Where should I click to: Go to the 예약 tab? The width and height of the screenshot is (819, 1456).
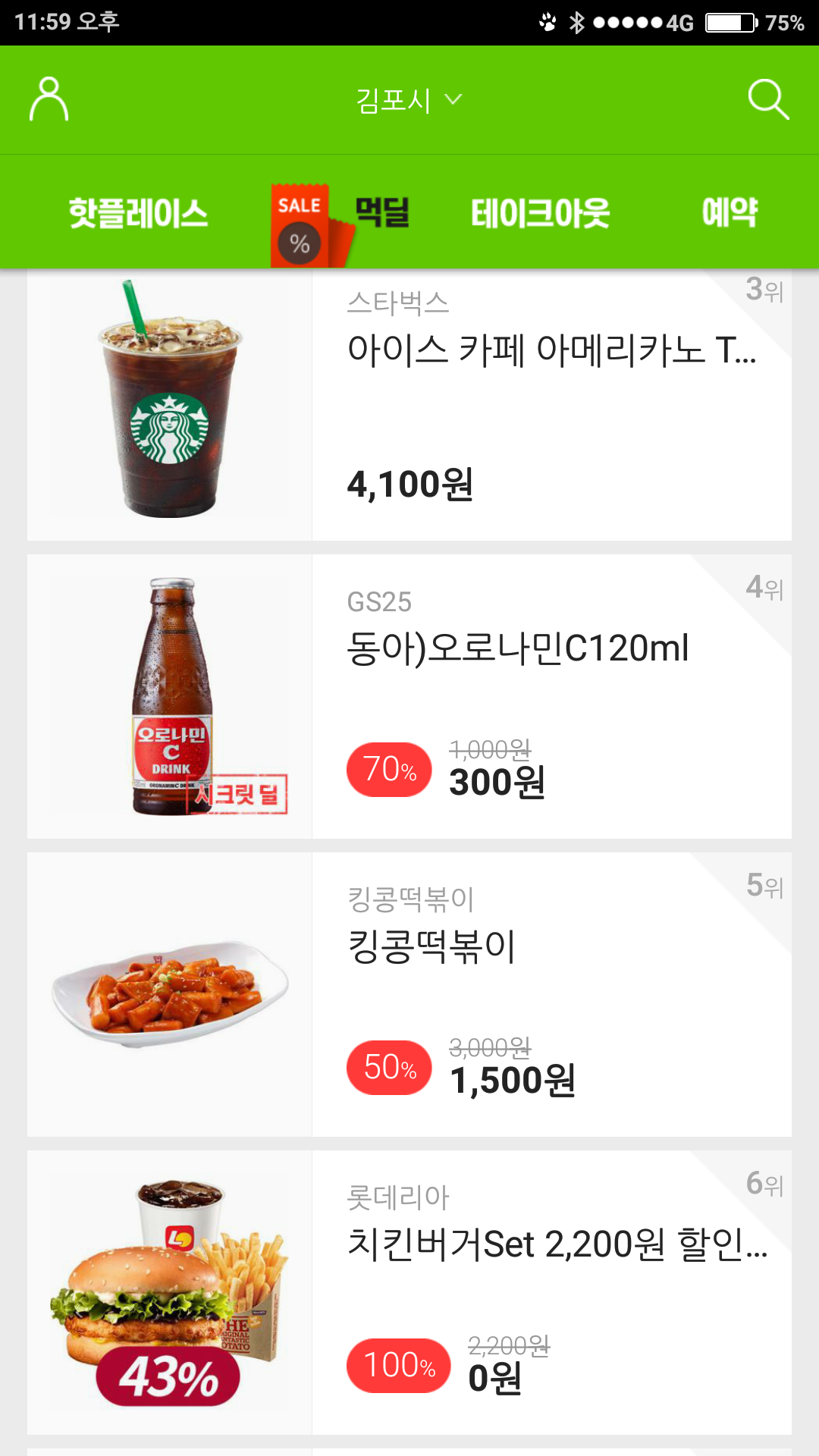tap(729, 213)
